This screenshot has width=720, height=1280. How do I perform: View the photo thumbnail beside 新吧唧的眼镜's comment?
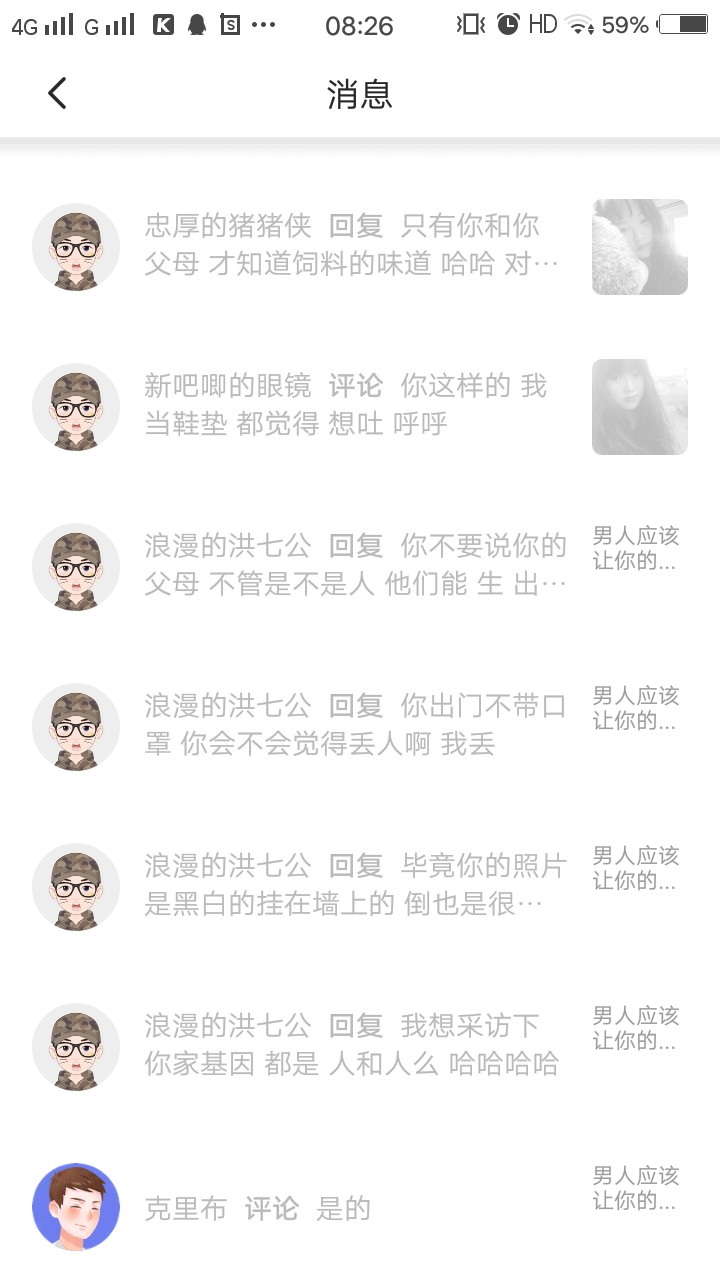pyautogui.click(x=640, y=407)
